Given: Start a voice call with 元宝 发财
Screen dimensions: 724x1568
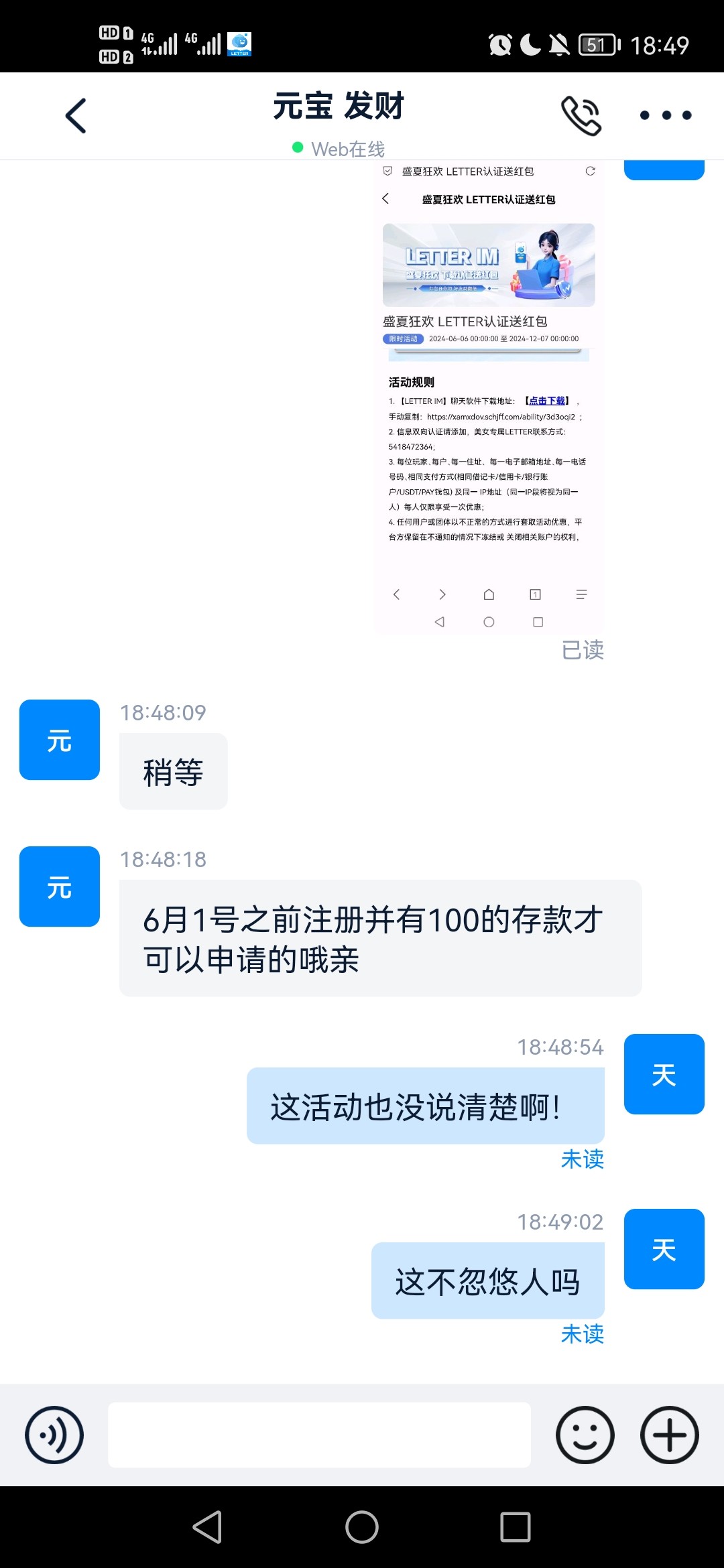Looking at the screenshot, I should pos(581,116).
